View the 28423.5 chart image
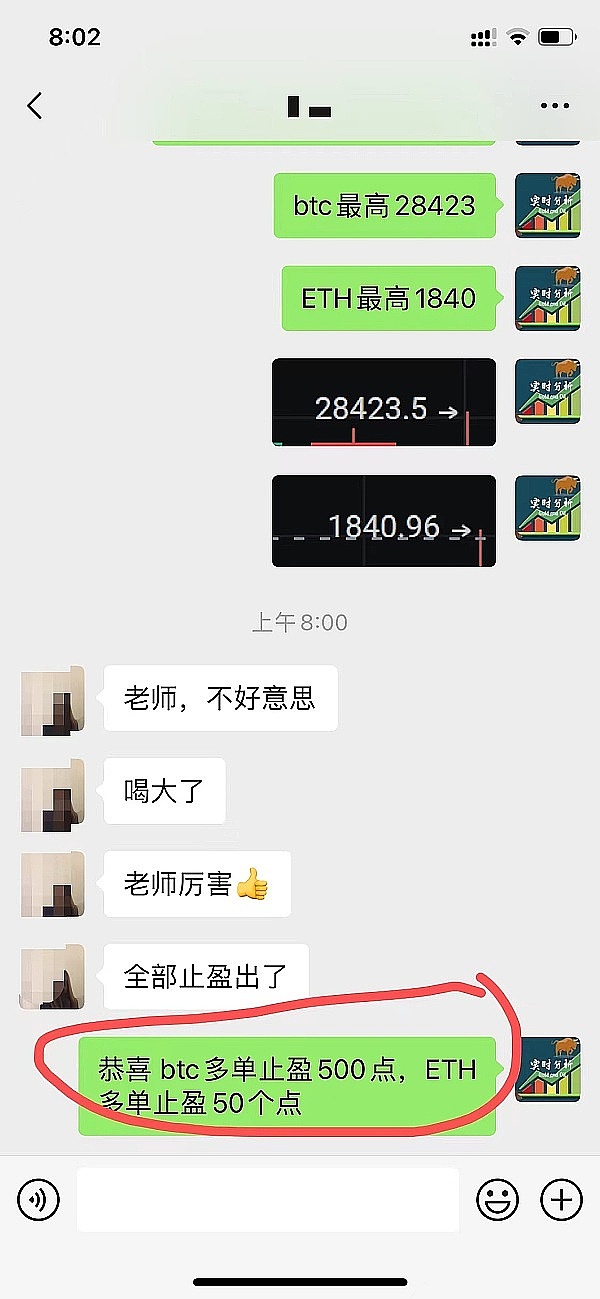 pos(384,402)
